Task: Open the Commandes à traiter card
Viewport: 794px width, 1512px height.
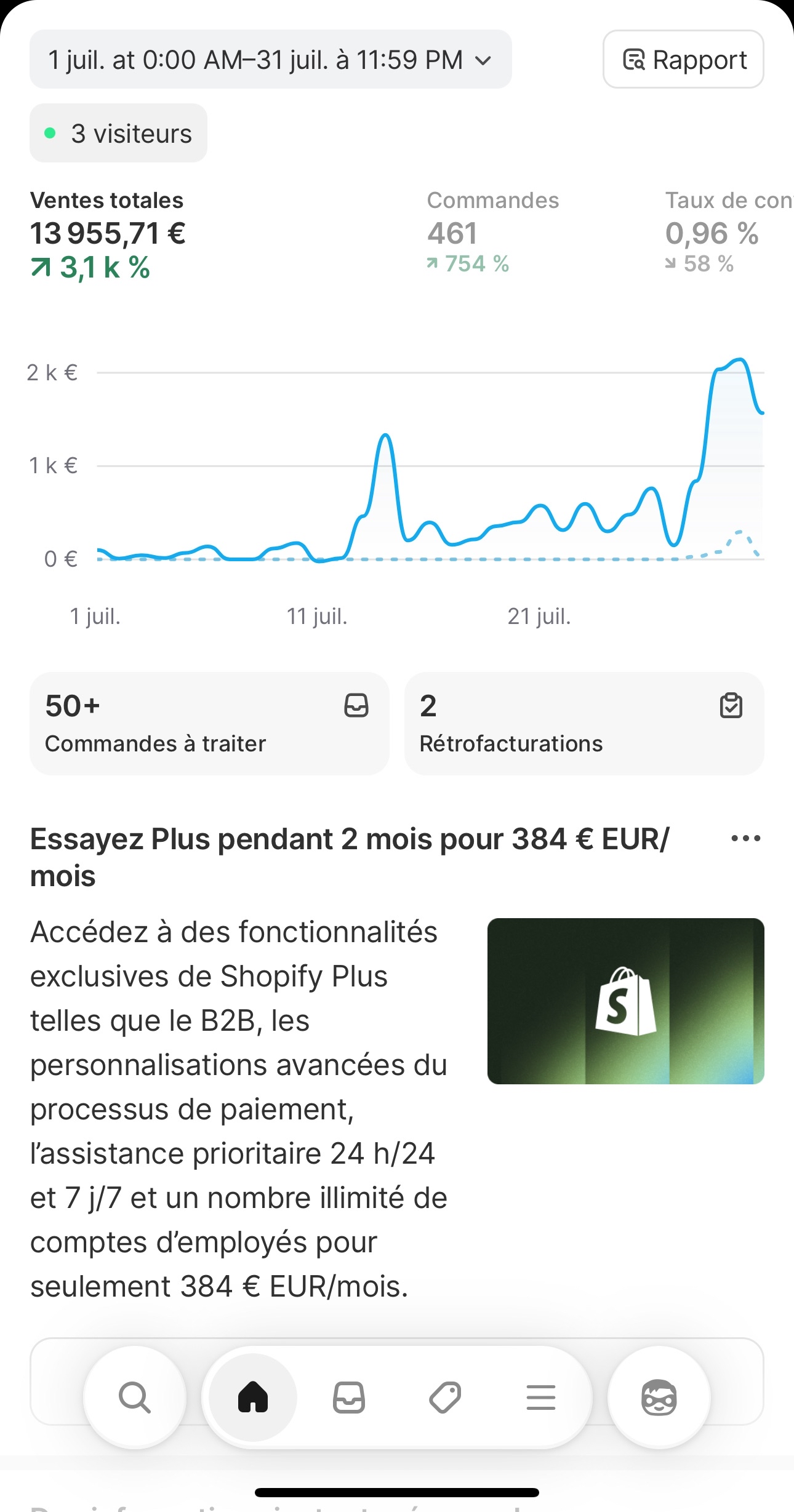Action: [x=209, y=724]
